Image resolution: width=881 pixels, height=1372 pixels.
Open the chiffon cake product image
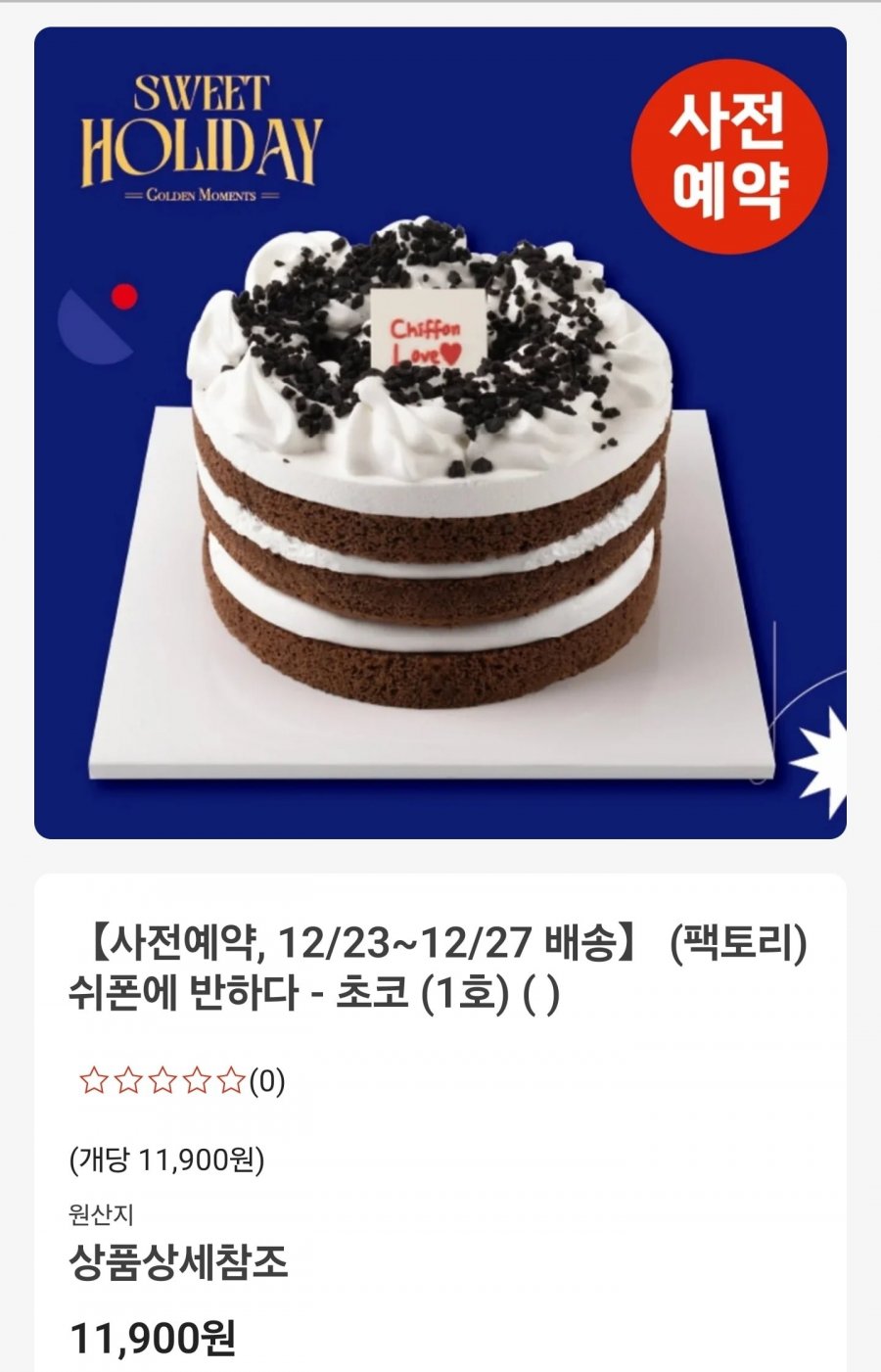tap(440, 432)
